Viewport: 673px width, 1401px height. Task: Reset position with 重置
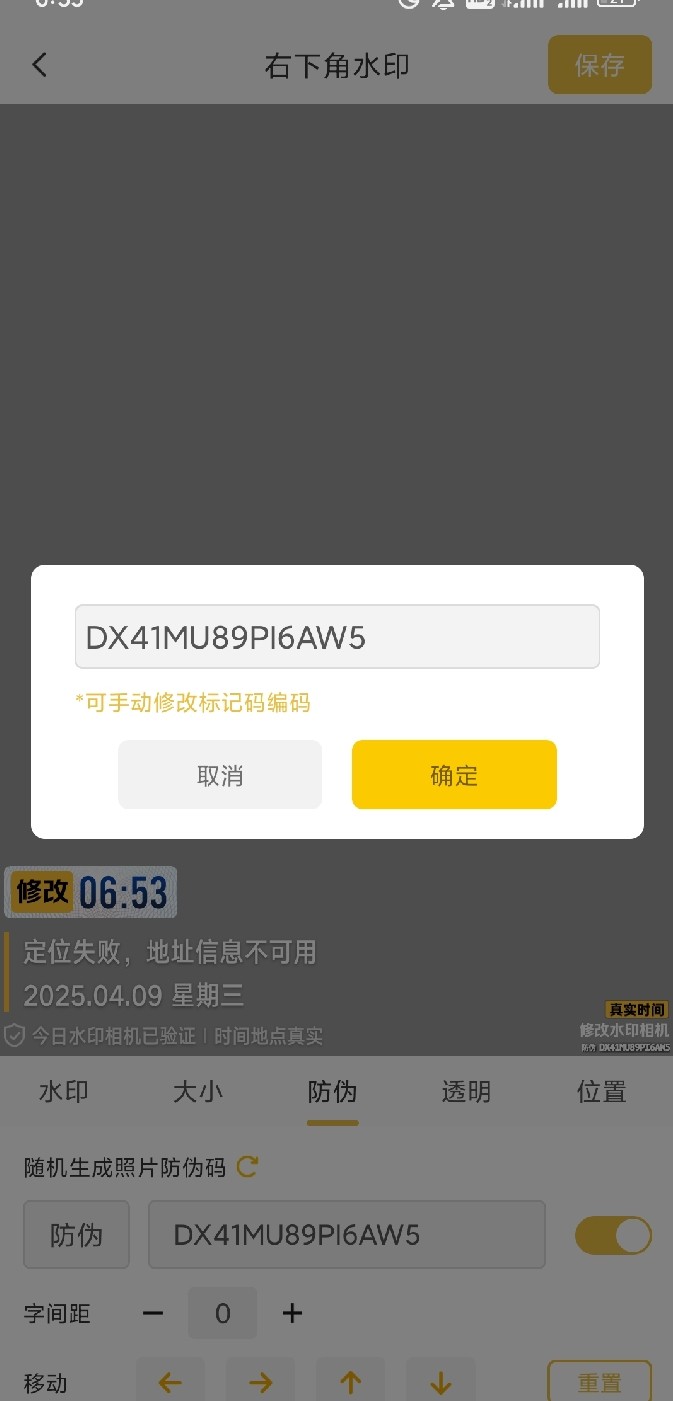pyautogui.click(x=599, y=1383)
